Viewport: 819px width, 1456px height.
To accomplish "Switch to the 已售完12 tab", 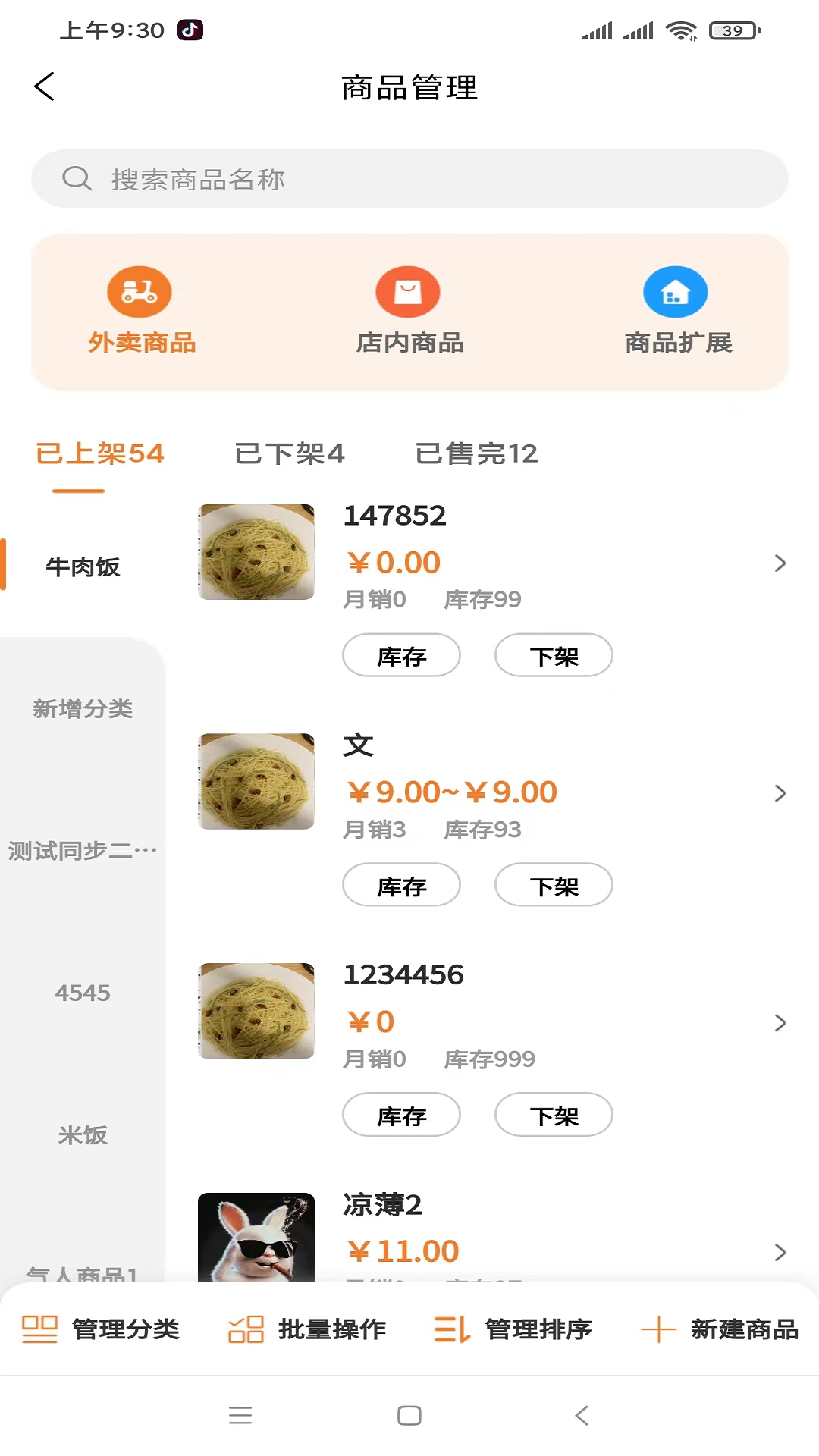I will point(477,453).
